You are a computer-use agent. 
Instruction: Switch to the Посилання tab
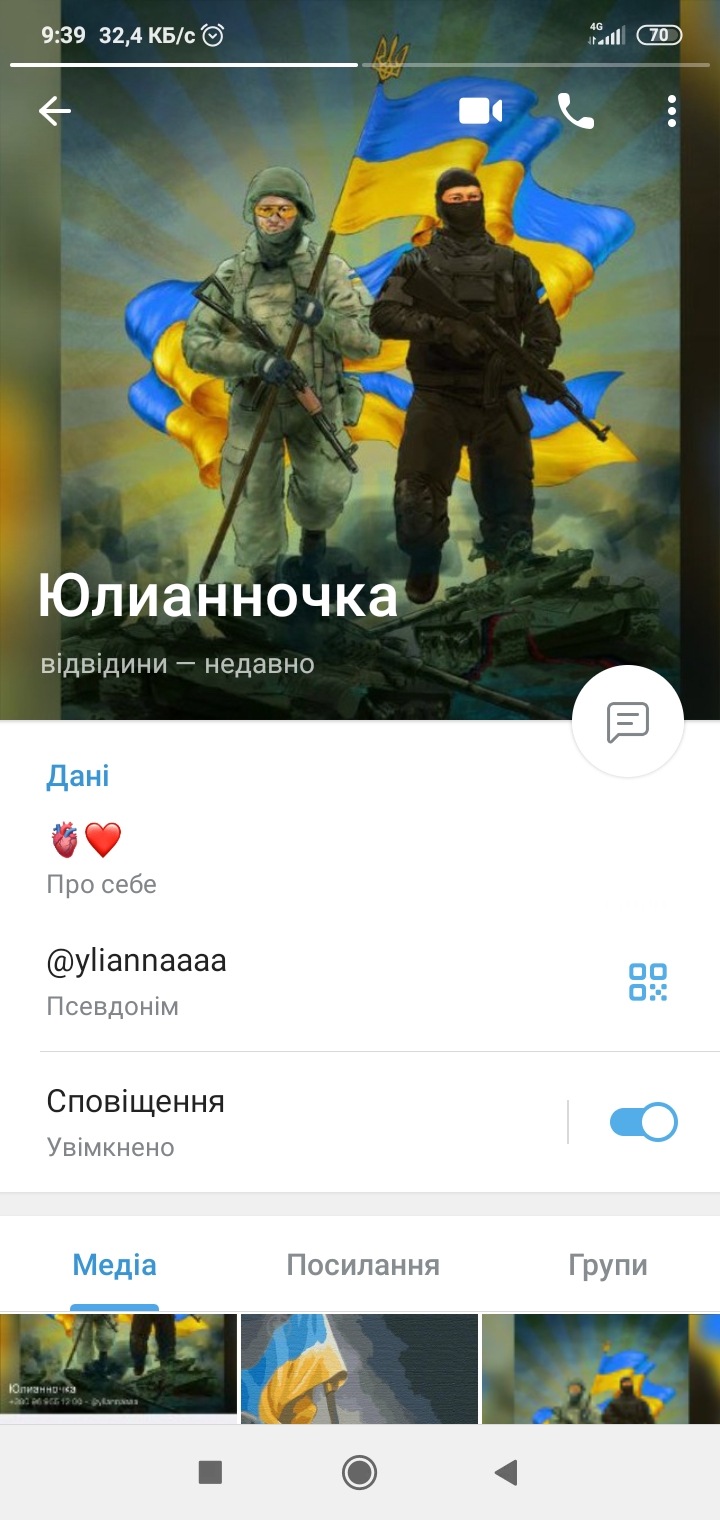363,1265
